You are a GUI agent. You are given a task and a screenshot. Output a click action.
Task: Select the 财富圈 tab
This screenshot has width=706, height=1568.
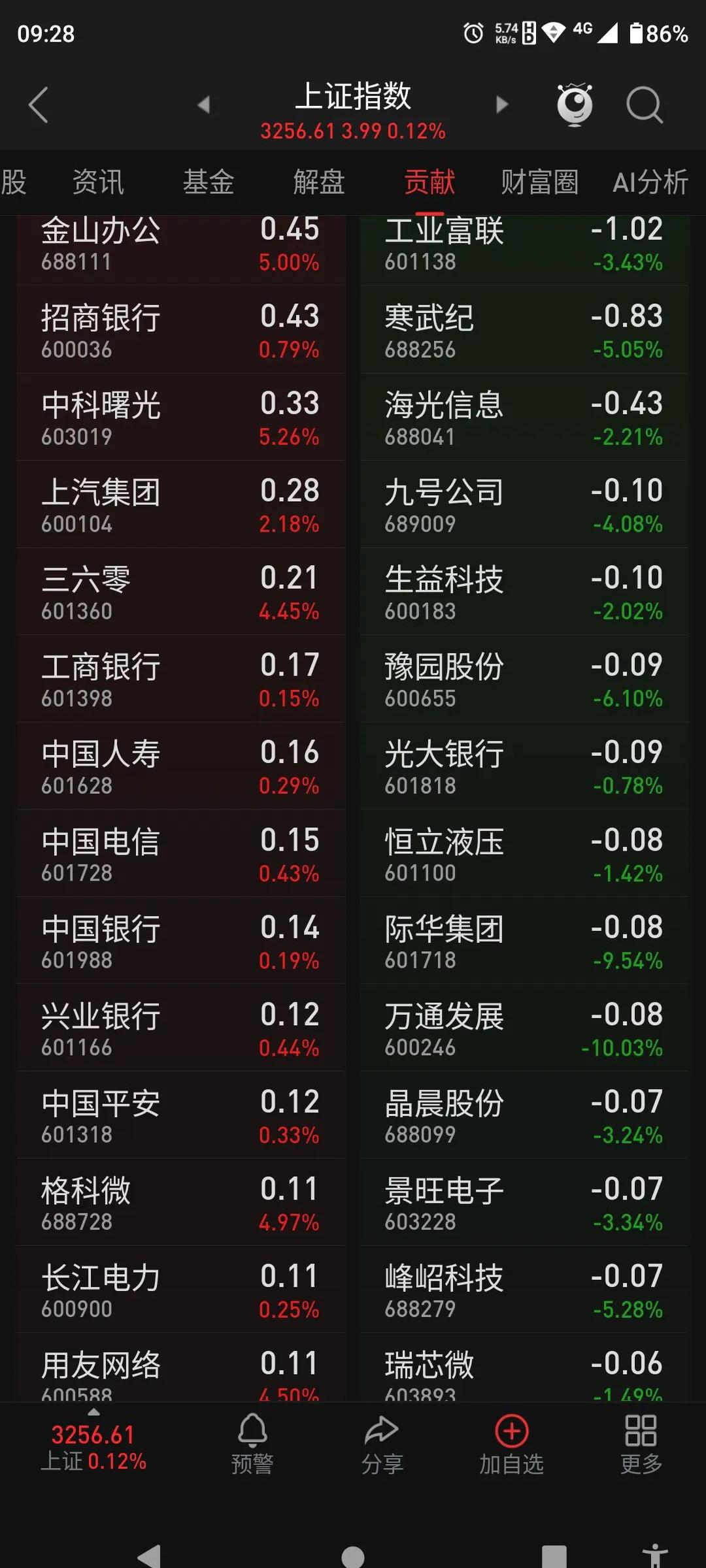click(x=540, y=182)
